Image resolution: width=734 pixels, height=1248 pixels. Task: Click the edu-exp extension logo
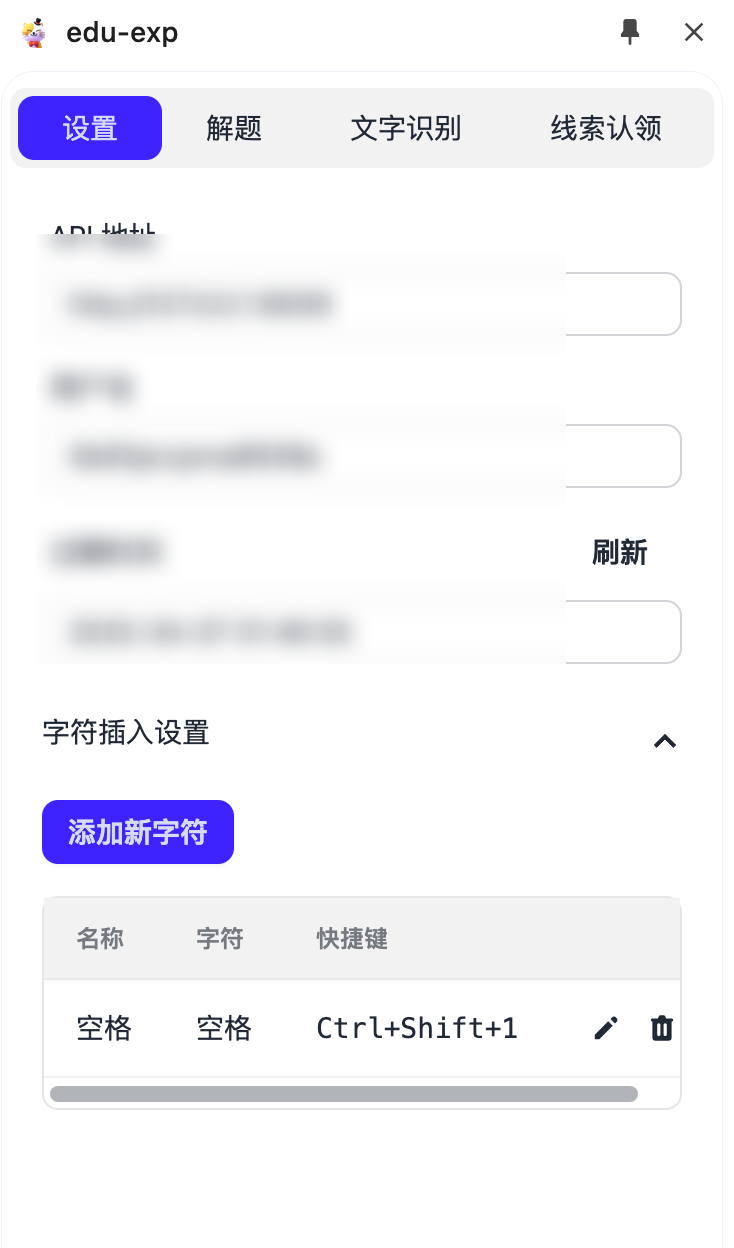coord(33,32)
